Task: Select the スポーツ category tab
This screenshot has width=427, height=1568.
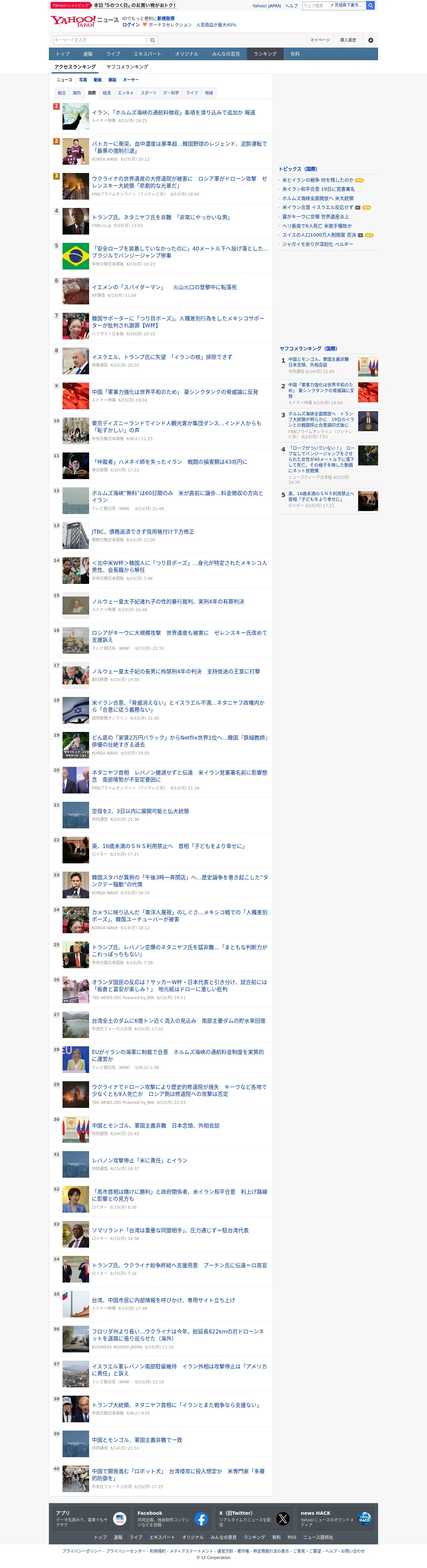Action: pos(148,93)
